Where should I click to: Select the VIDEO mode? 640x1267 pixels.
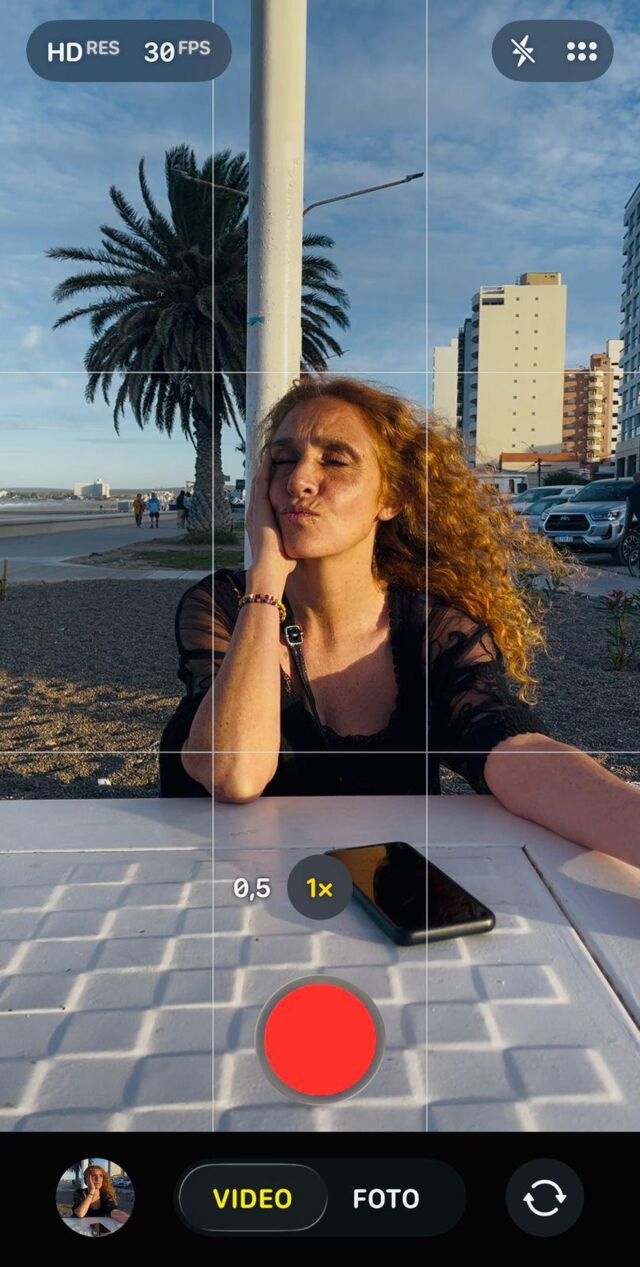pyautogui.click(x=253, y=1198)
